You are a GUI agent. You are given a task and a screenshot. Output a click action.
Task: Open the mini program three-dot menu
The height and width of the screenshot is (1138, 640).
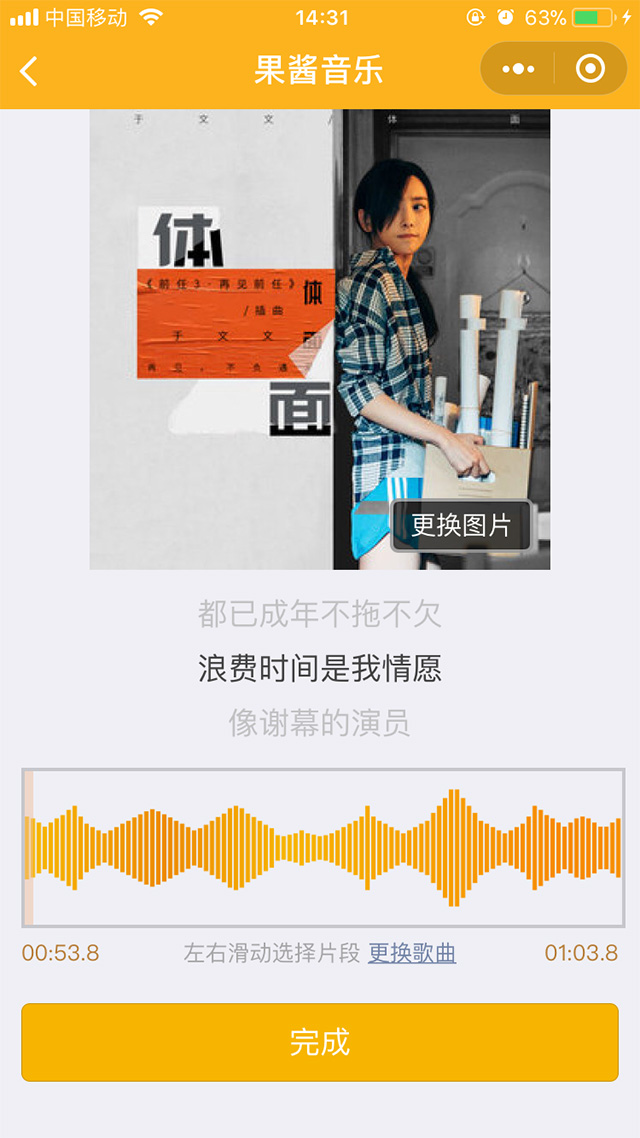pos(518,69)
